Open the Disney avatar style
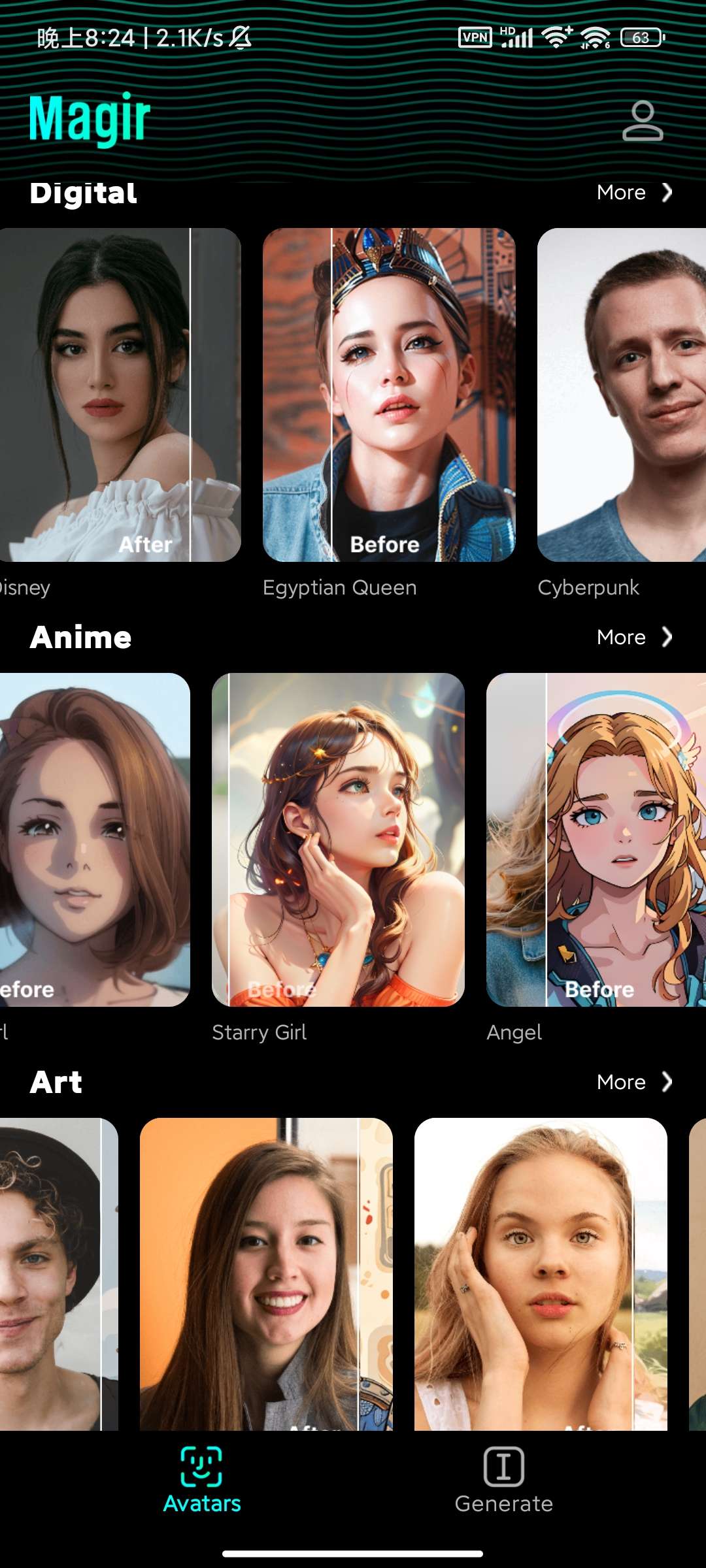Image resolution: width=706 pixels, height=1568 pixels. pyautogui.click(x=120, y=395)
